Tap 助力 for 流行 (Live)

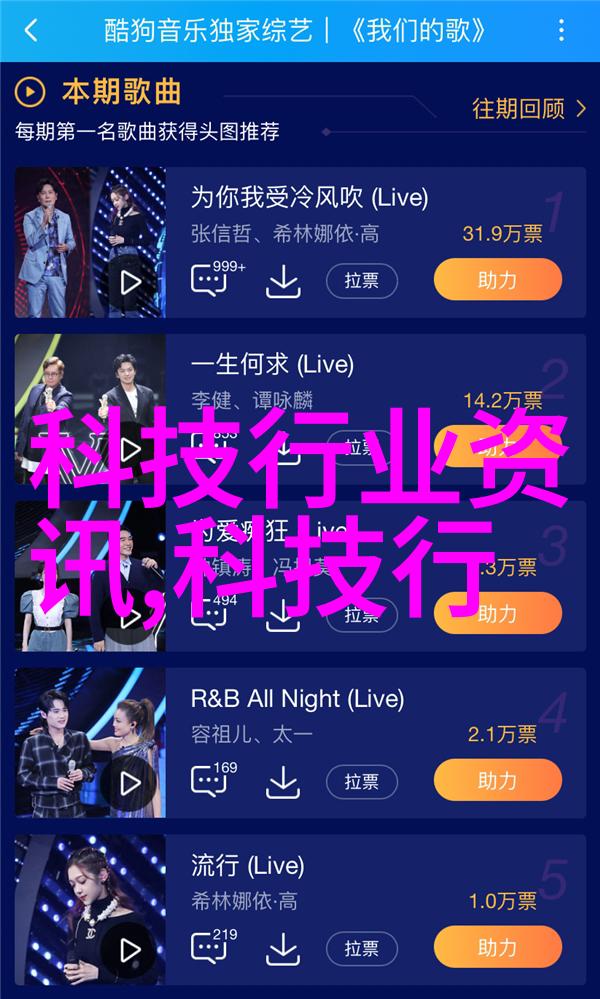click(497, 947)
